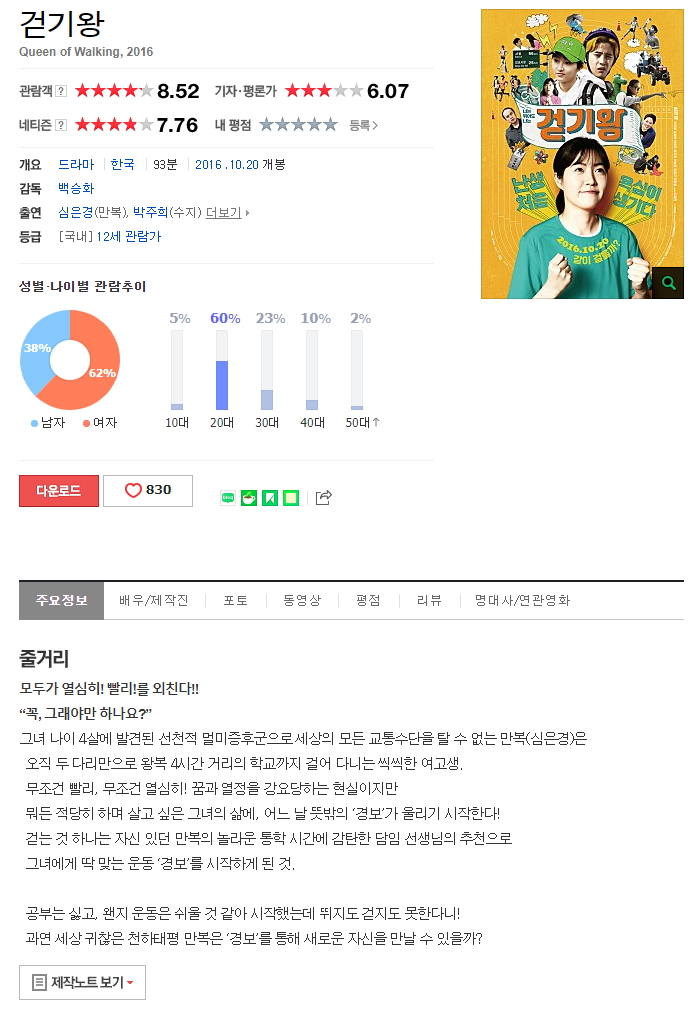The width and height of the screenshot is (692, 1024).
Task: Tap 등록 to submit my rating
Action: tap(362, 125)
